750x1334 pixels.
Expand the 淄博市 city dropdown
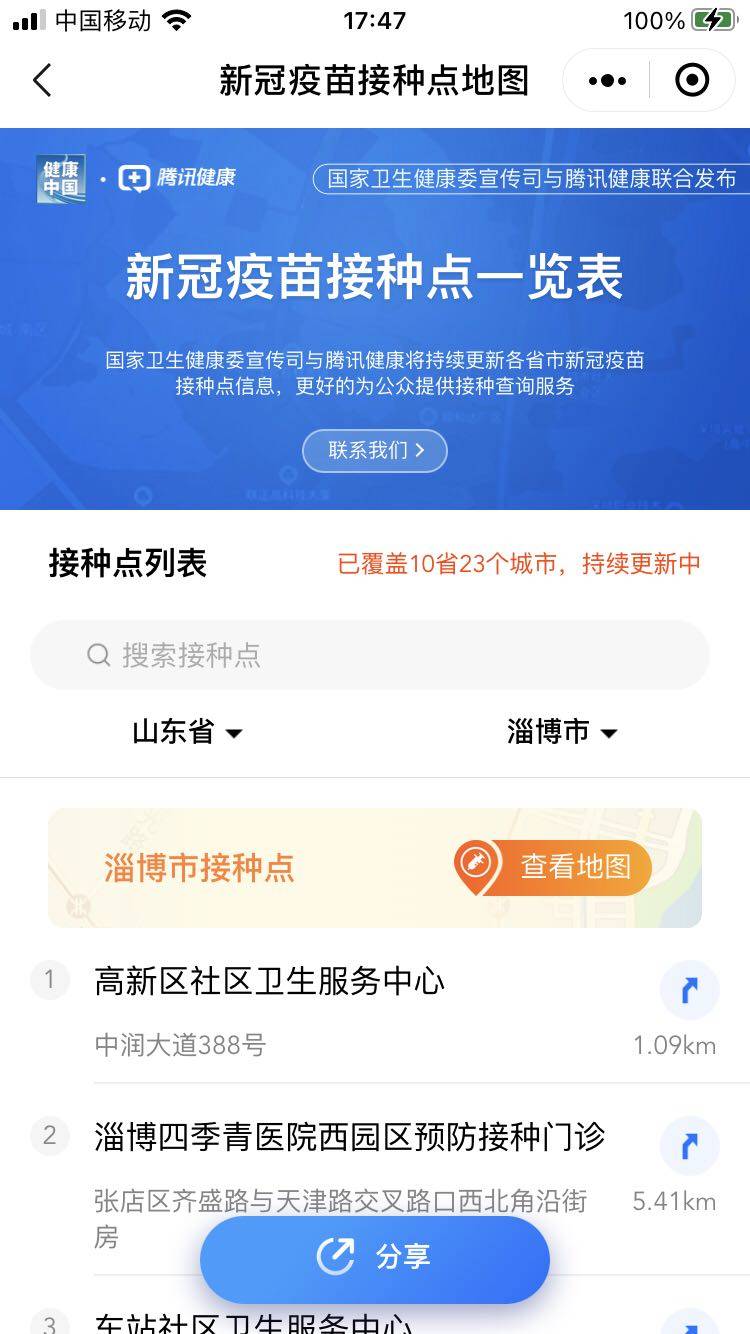[562, 732]
